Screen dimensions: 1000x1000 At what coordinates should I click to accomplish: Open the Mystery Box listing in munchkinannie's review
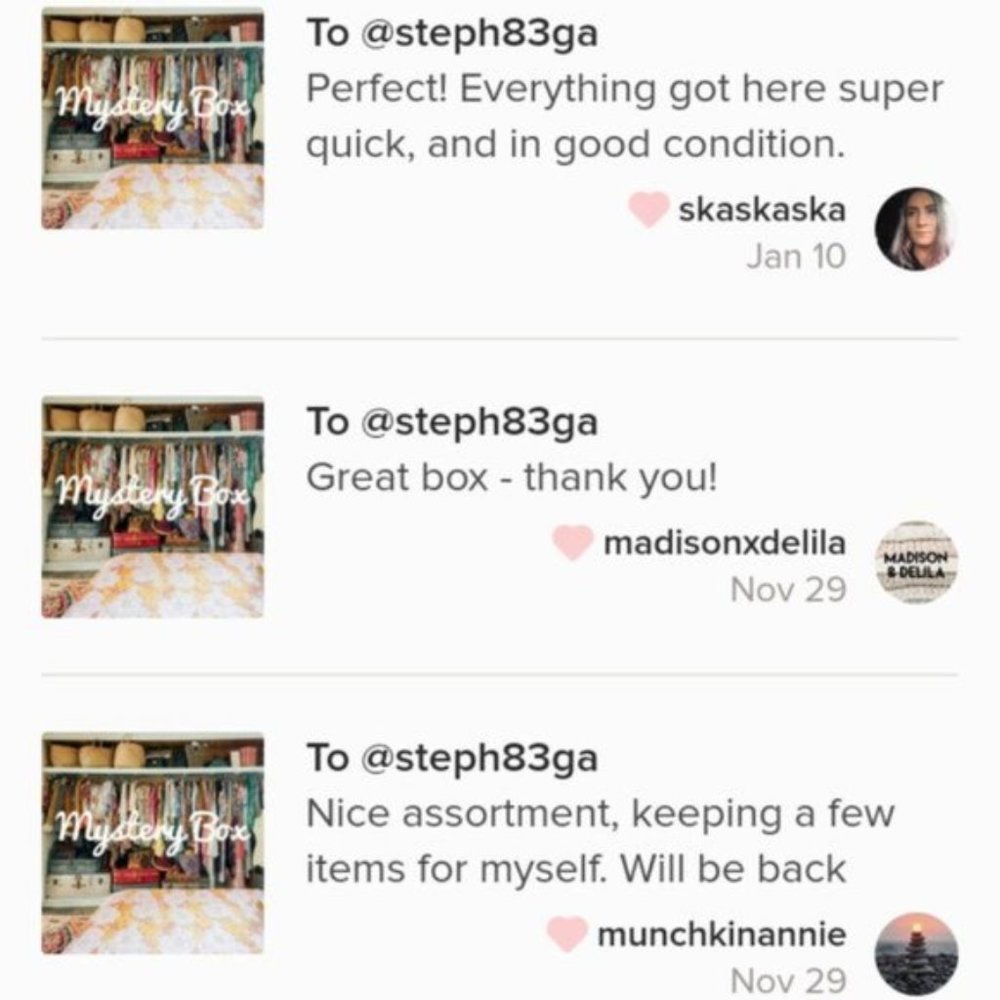tap(152, 843)
